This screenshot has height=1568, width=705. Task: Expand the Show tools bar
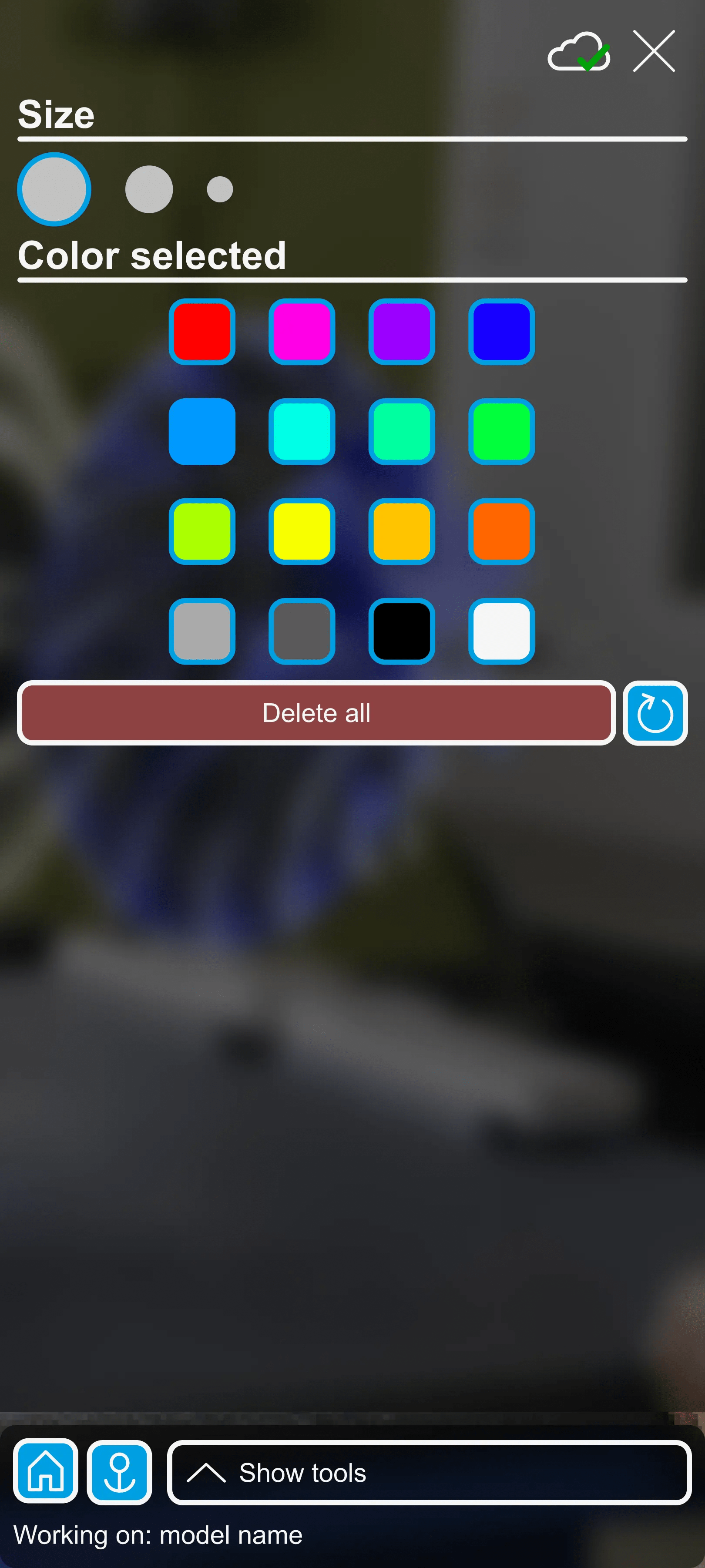(x=429, y=1472)
